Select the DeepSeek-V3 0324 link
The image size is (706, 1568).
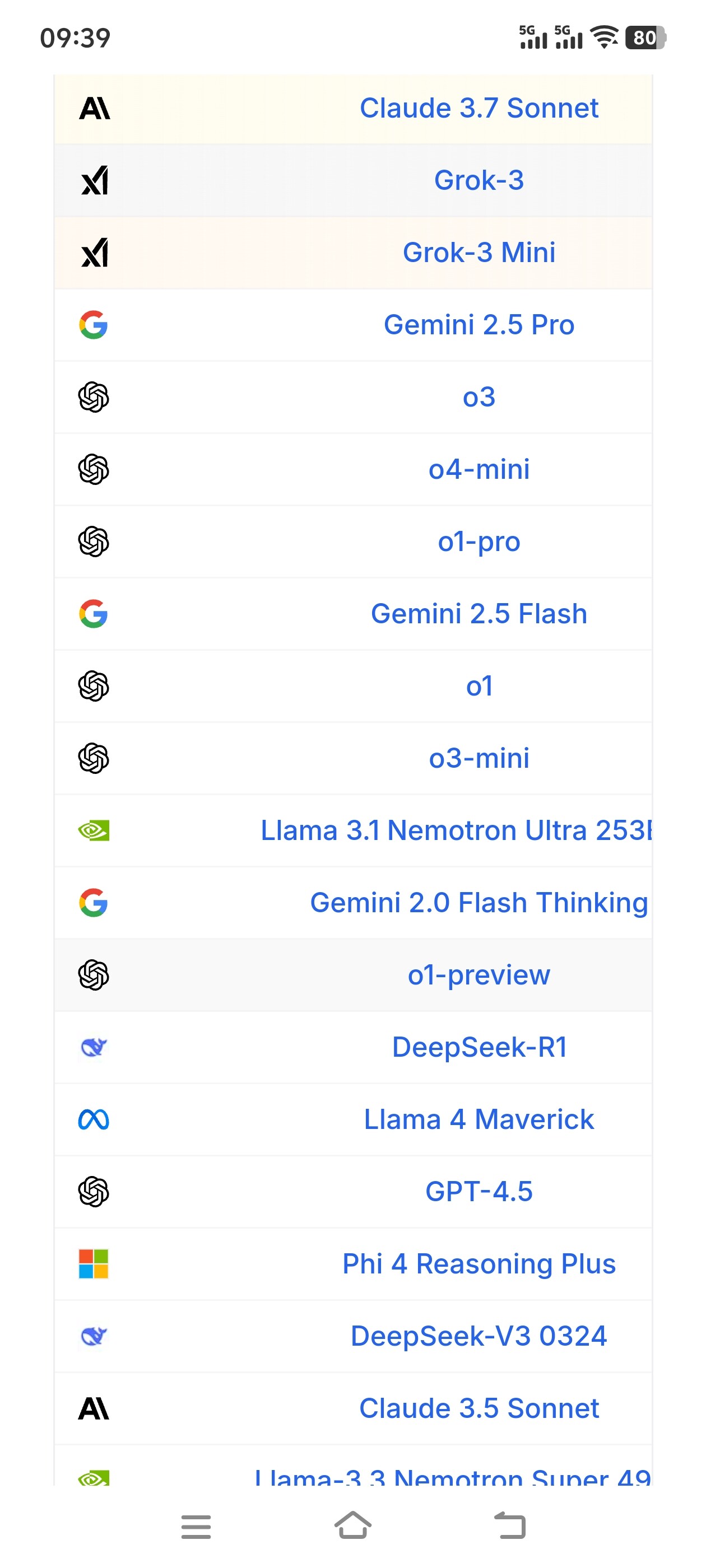click(x=479, y=1337)
